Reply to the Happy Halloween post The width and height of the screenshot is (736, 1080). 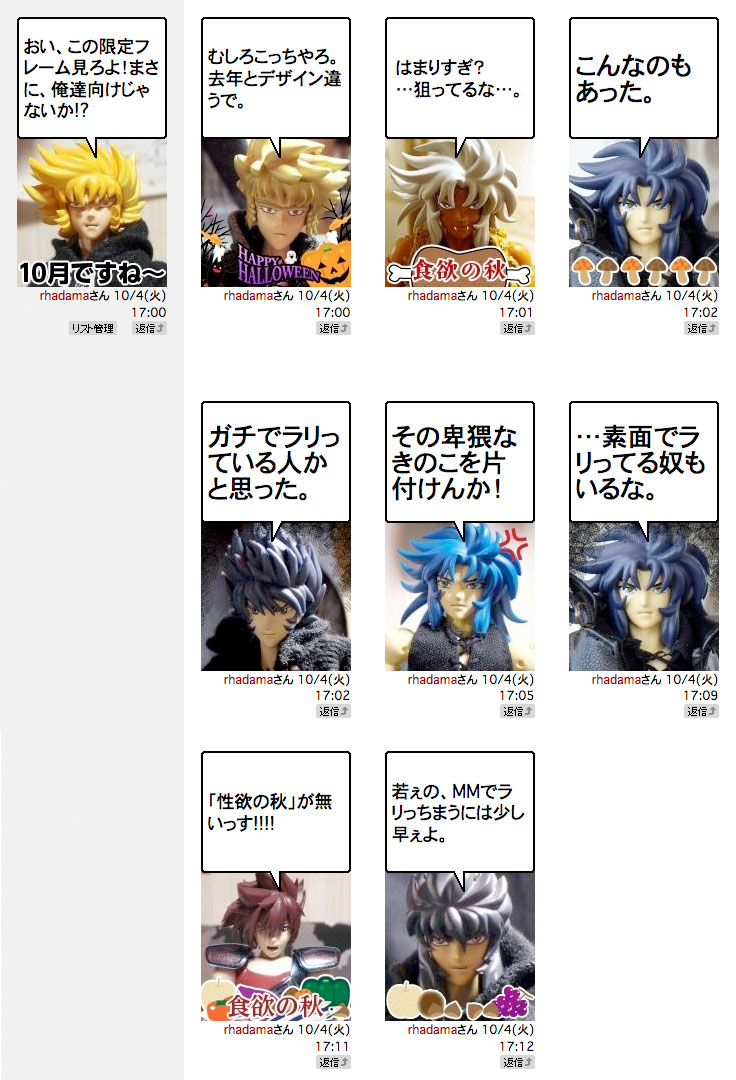(334, 328)
